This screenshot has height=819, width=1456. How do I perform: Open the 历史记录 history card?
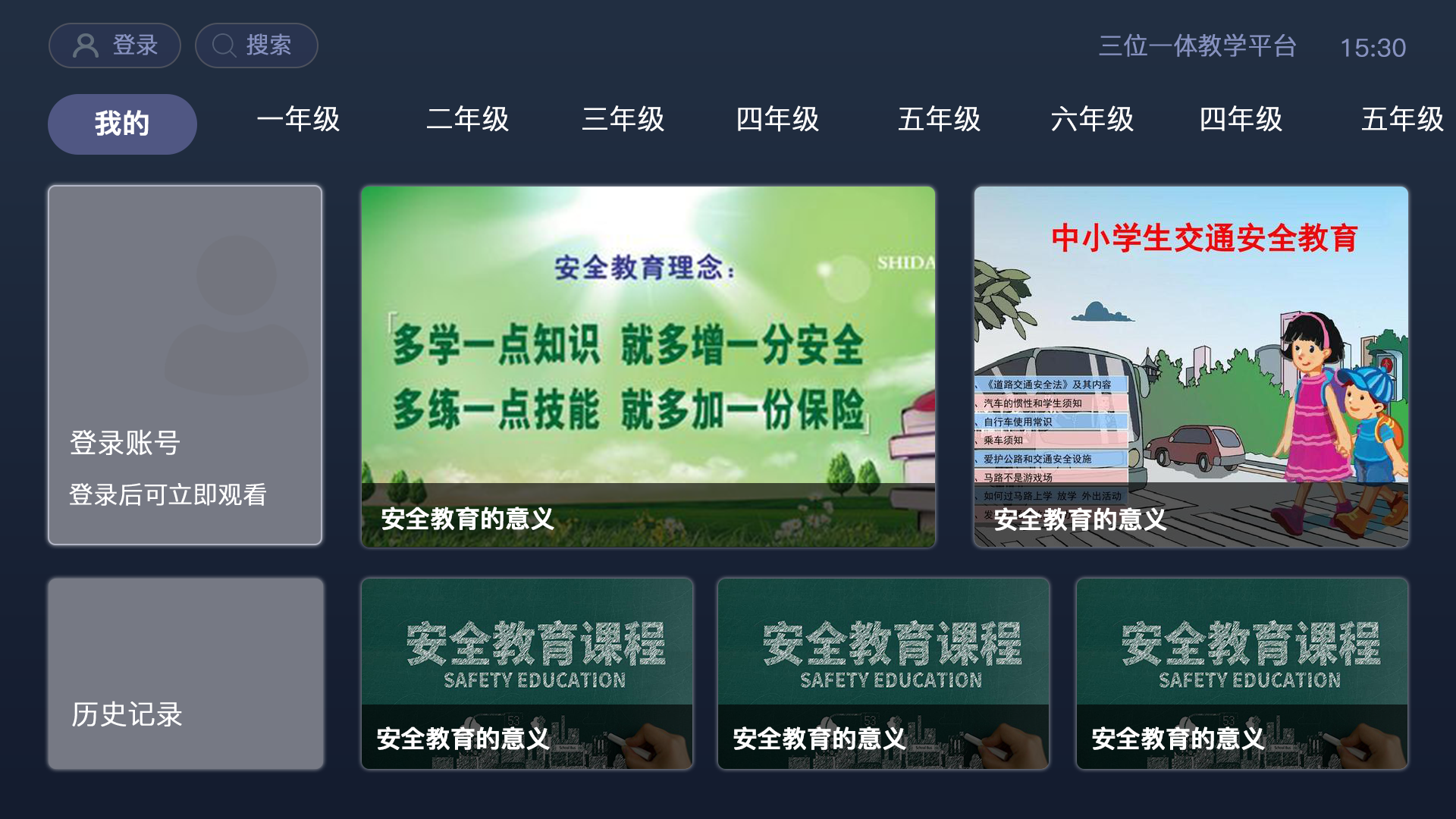click(186, 673)
